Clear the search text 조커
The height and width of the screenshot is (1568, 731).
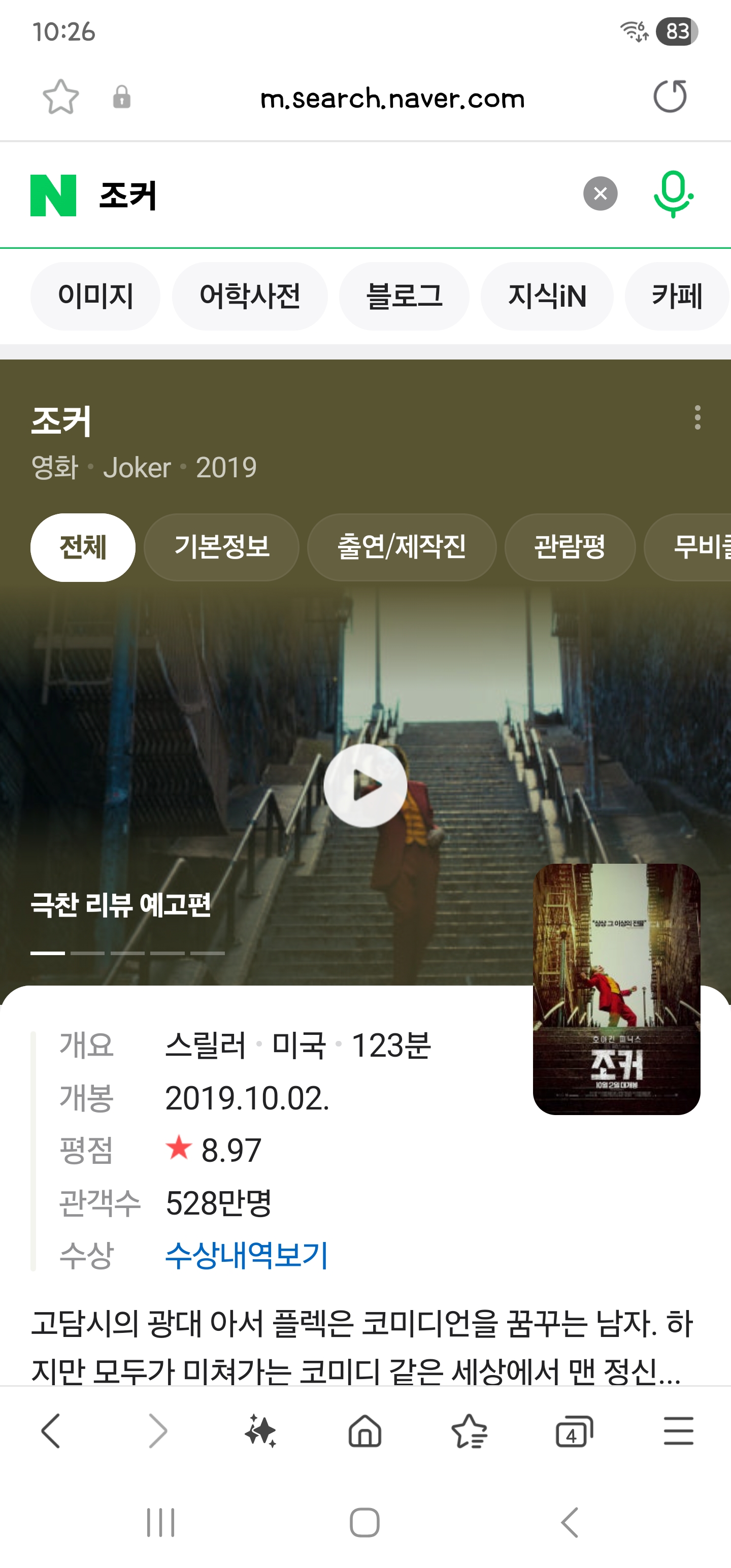600,193
